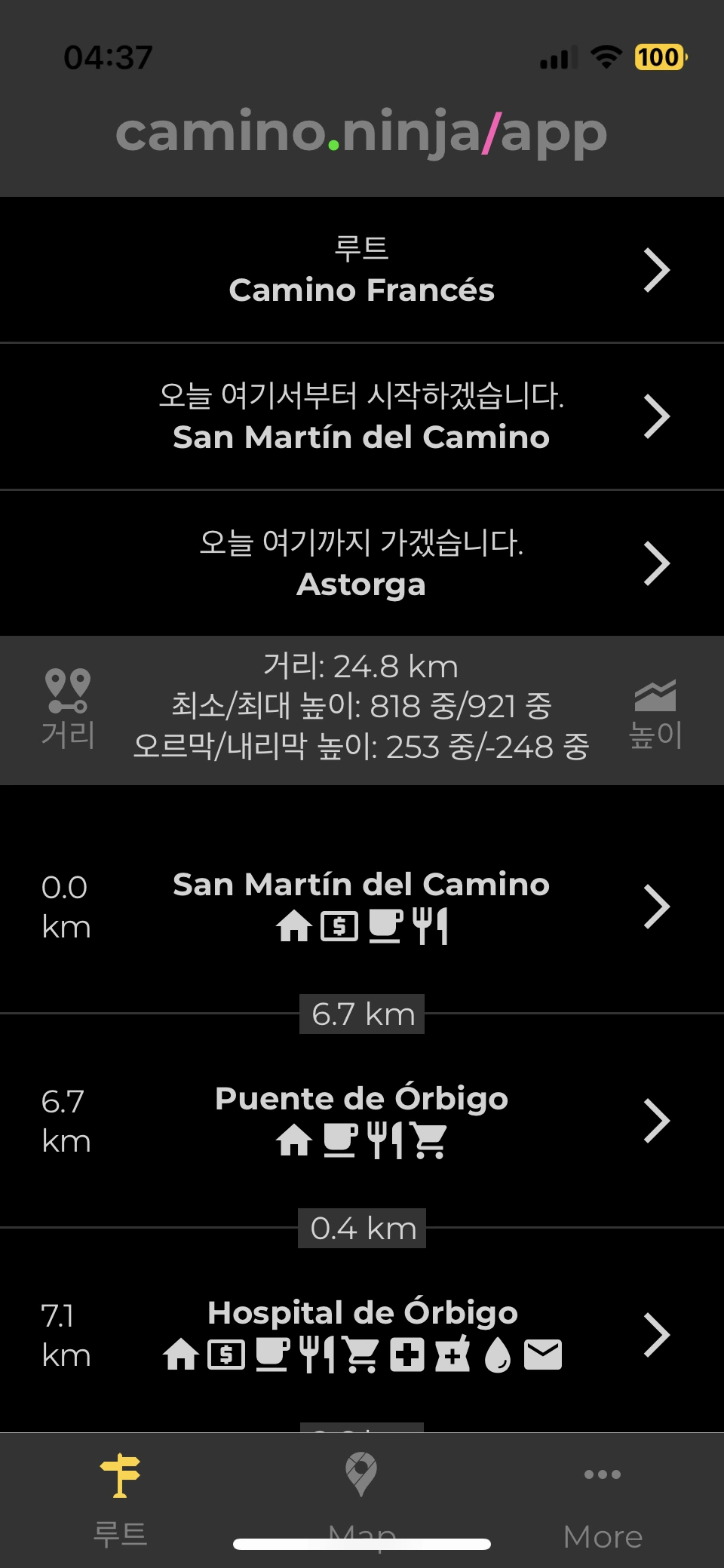The width and height of the screenshot is (724, 1568).
Task: Open the Hospital de Órbigo stop
Action: pyautogui.click(x=362, y=1333)
